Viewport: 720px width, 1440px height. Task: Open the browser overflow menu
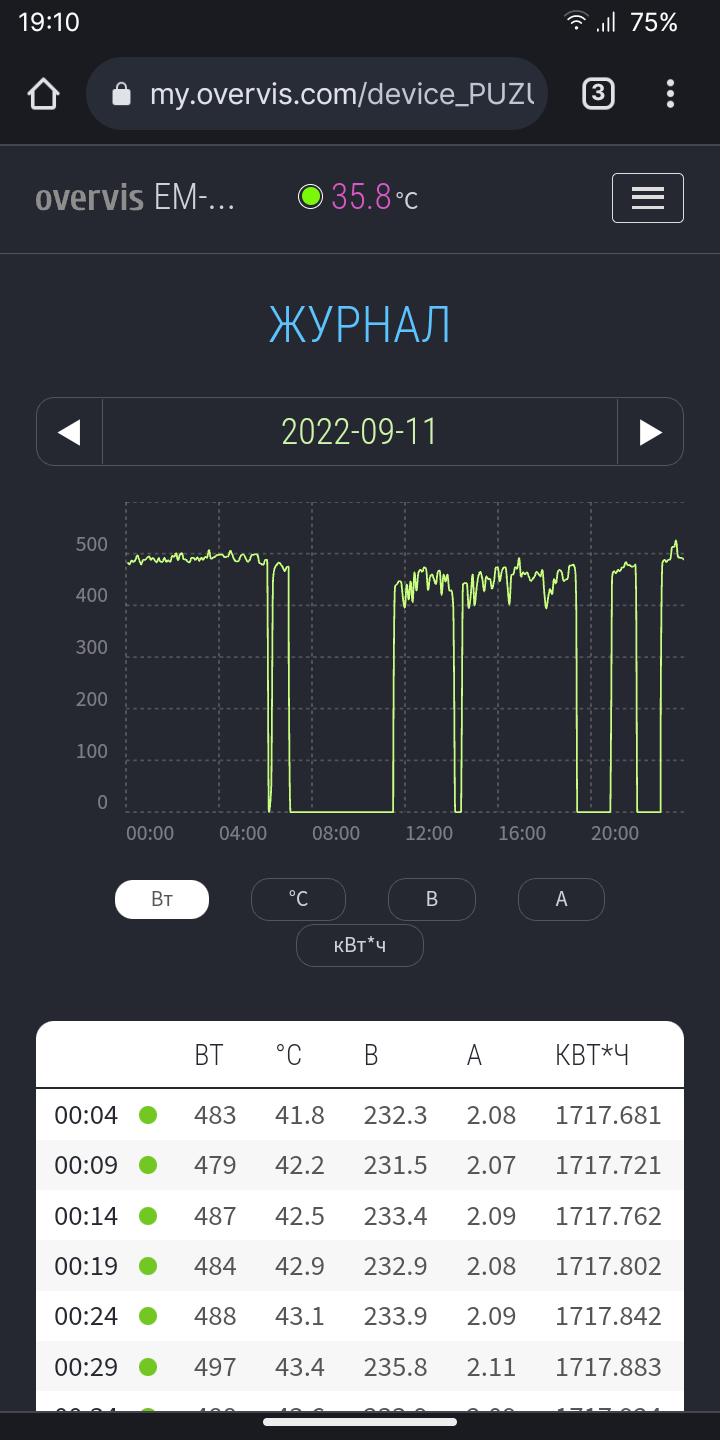pyautogui.click(x=670, y=94)
